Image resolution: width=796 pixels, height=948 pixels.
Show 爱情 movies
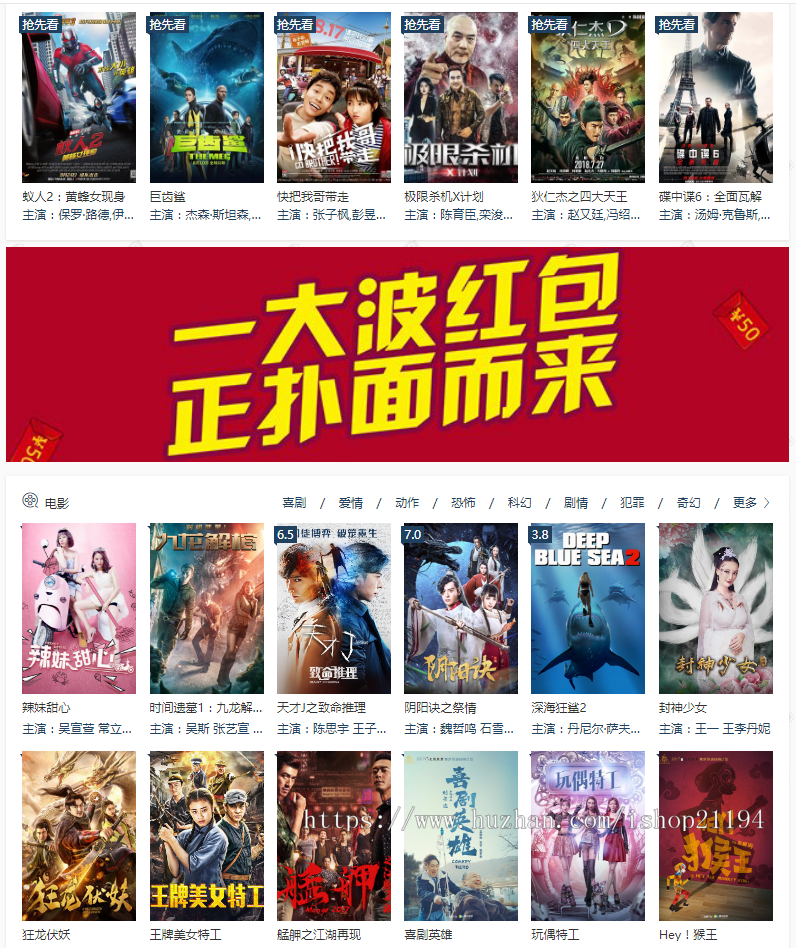[350, 503]
